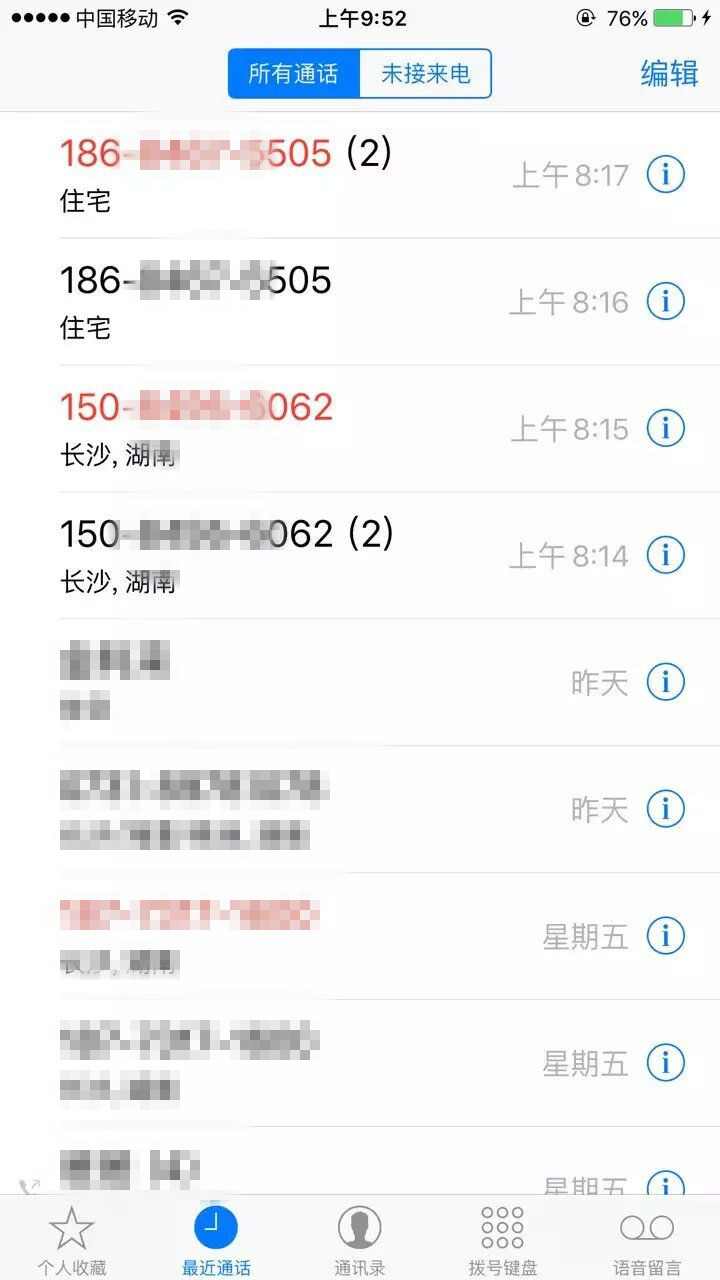Open the 个人收藏 favorites tab
720x1280 pixels.
[x=71, y=1240]
